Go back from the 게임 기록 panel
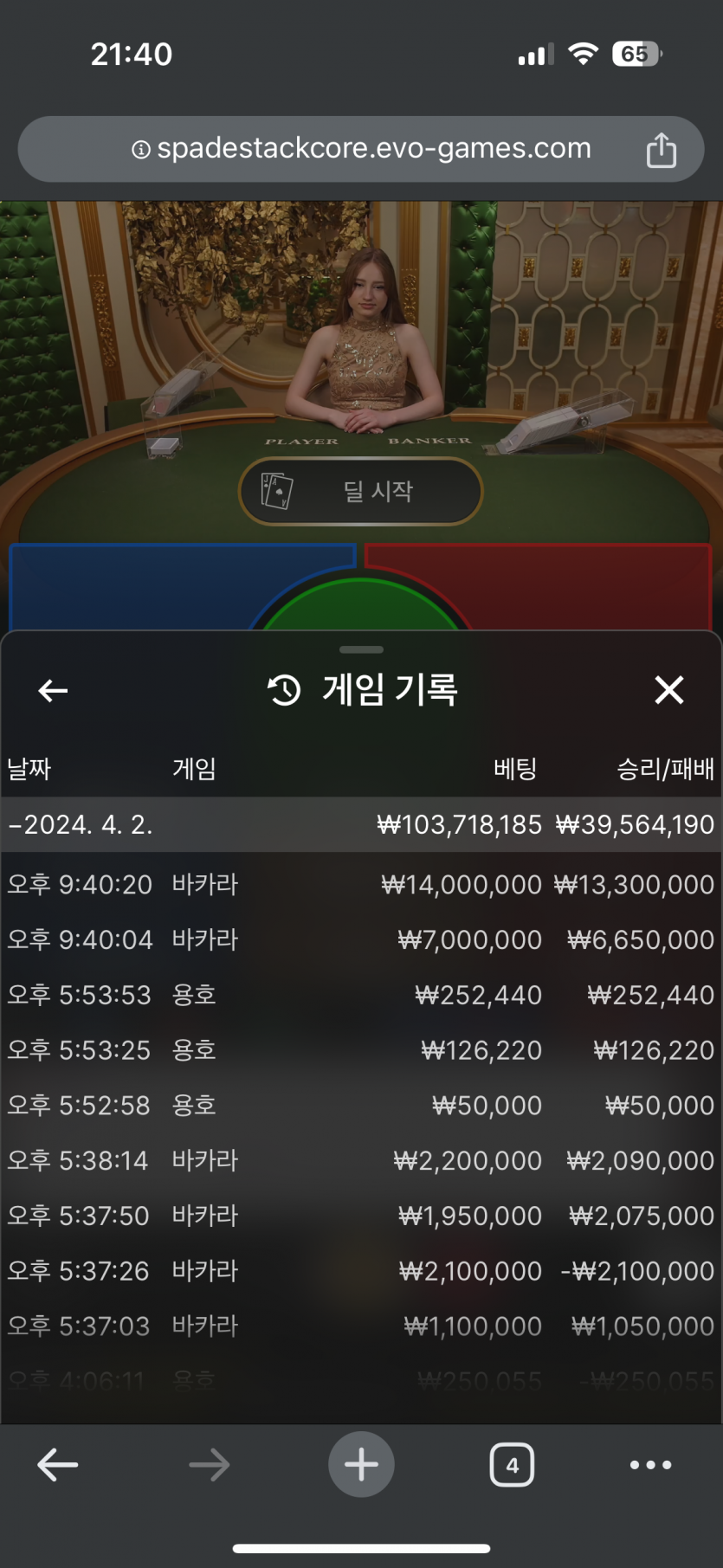Image resolution: width=723 pixels, height=1568 pixels. 53,690
